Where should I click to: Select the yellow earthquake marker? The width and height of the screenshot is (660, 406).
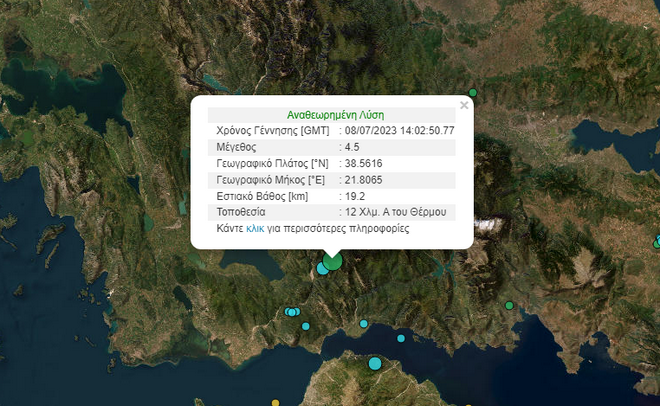pyautogui.click(x=276, y=403)
